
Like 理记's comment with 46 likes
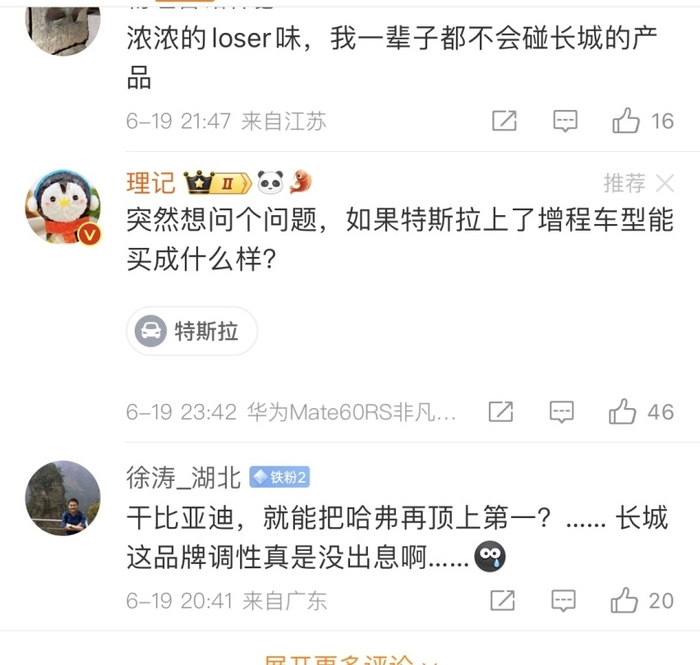pyautogui.click(x=624, y=411)
